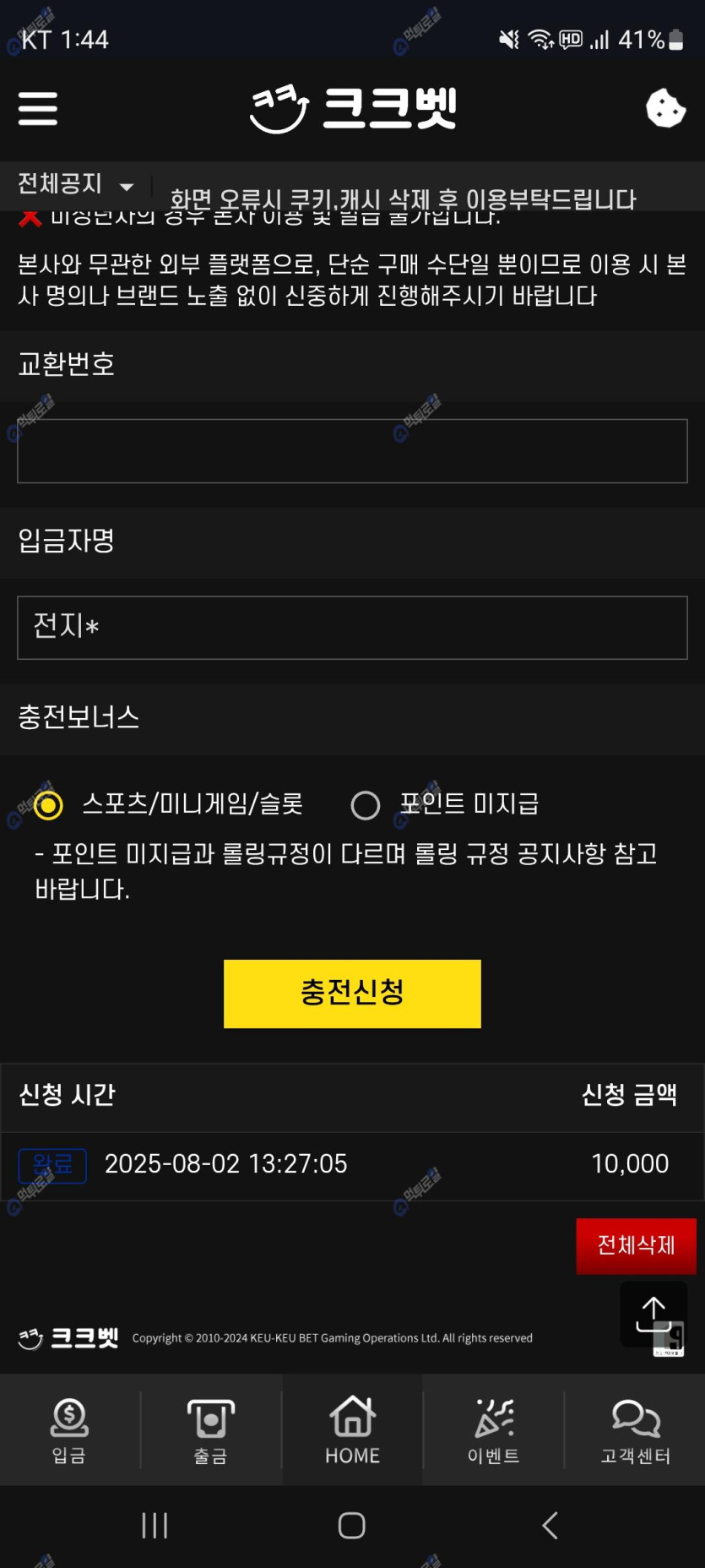705x1568 pixels.
Task: Open the hamburger menu
Action: coord(38,109)
